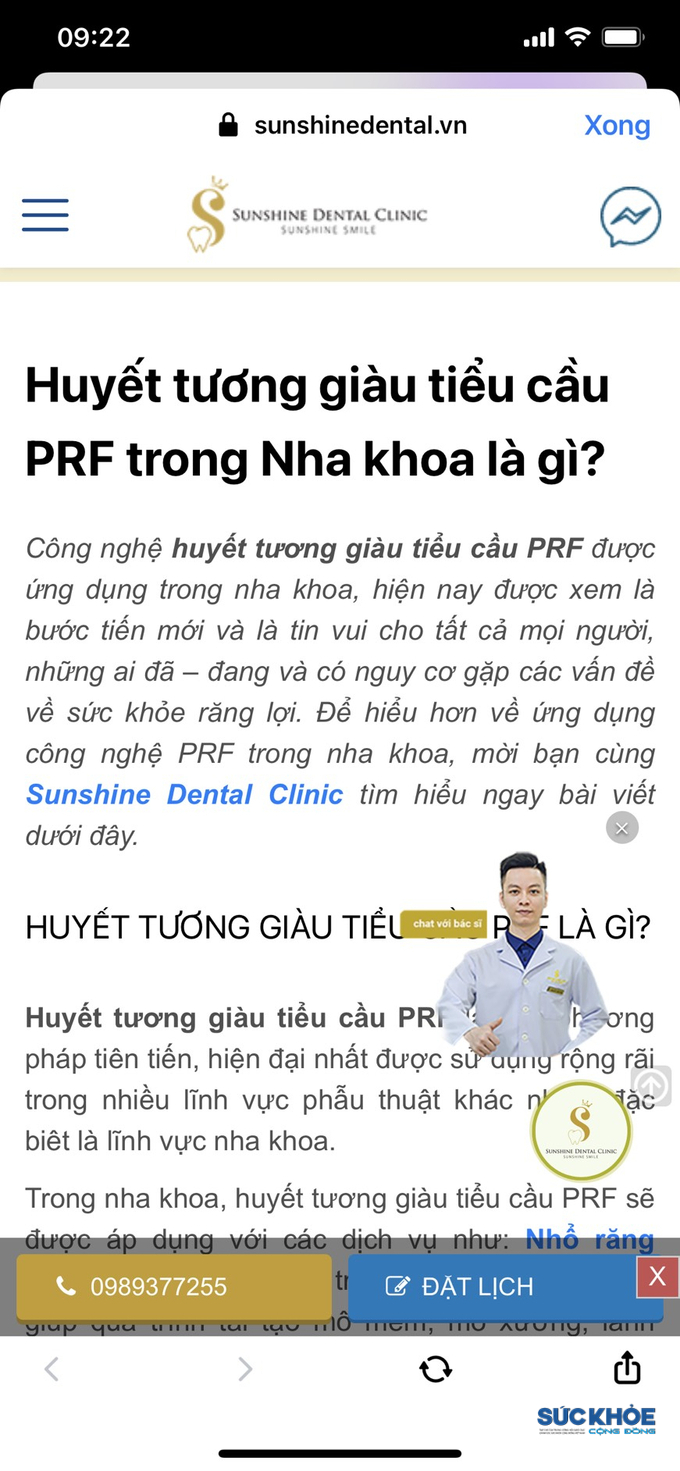Screen dimensions: 680x1471
Task: Go to the Sunshine Dental Clinic homepage logo
Action: click(308, 215)
